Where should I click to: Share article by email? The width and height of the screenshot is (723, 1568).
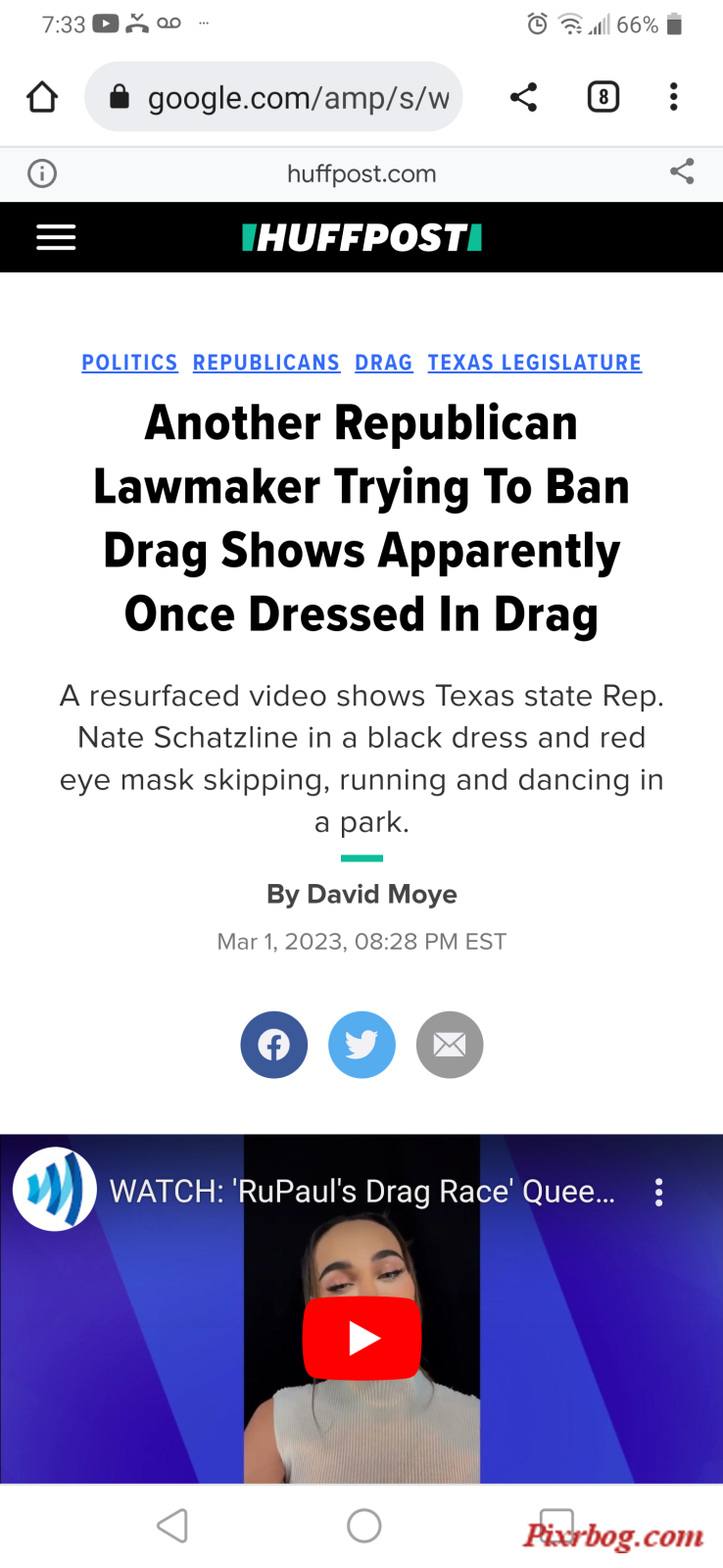click(x=450, y=1045)
